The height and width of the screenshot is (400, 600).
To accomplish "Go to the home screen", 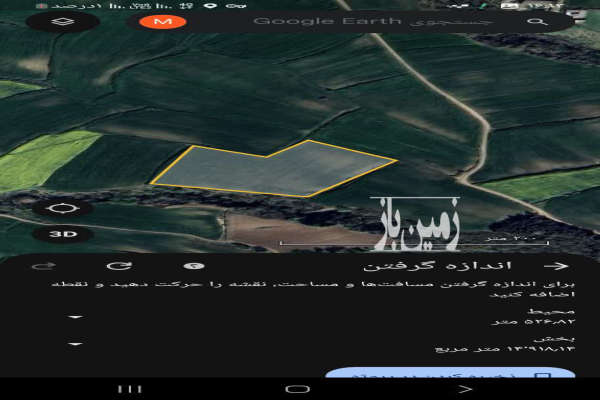I will click(x=297, y=389).
